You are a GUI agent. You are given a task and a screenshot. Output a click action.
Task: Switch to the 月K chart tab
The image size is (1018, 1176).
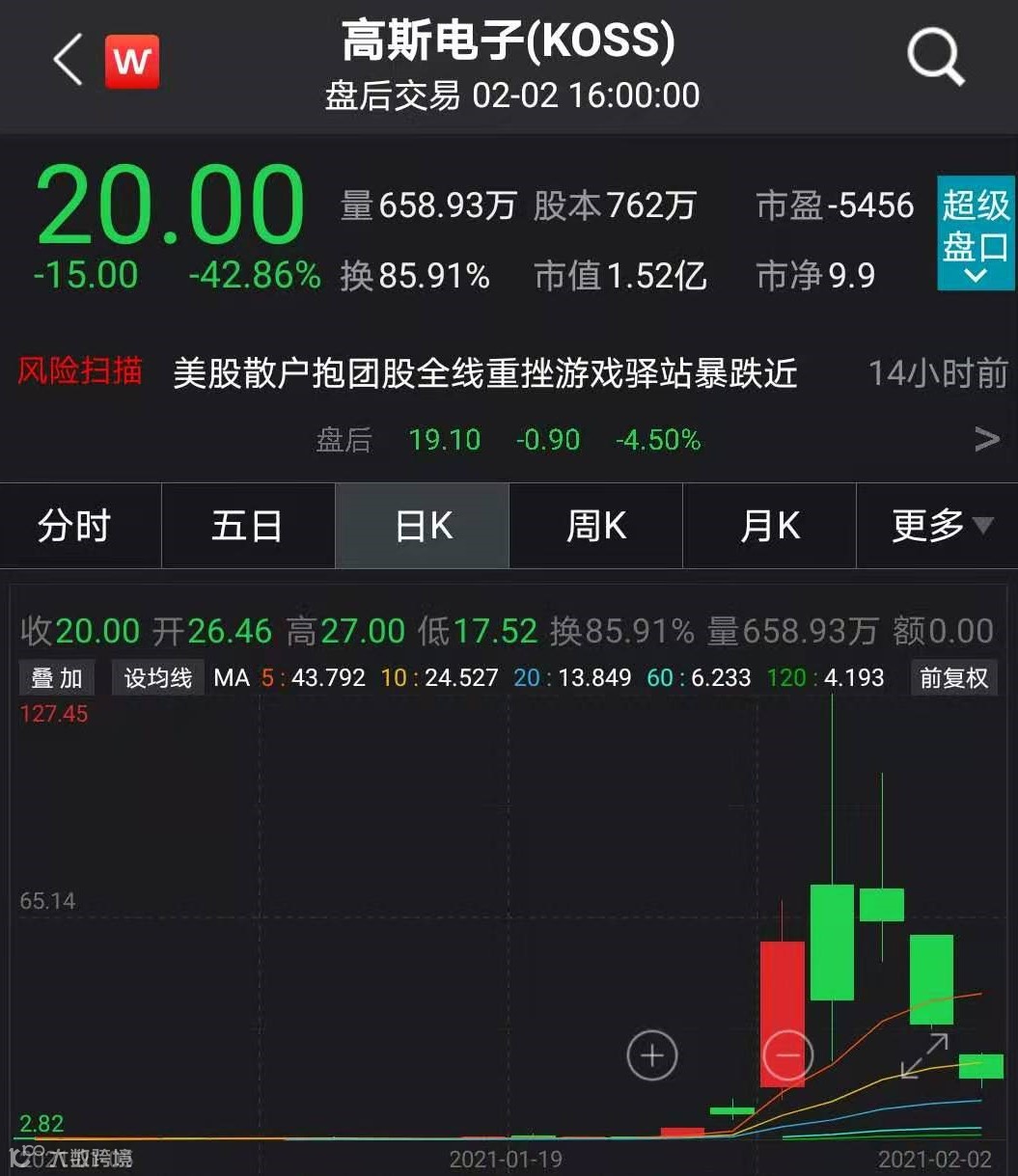coord(770,527)
